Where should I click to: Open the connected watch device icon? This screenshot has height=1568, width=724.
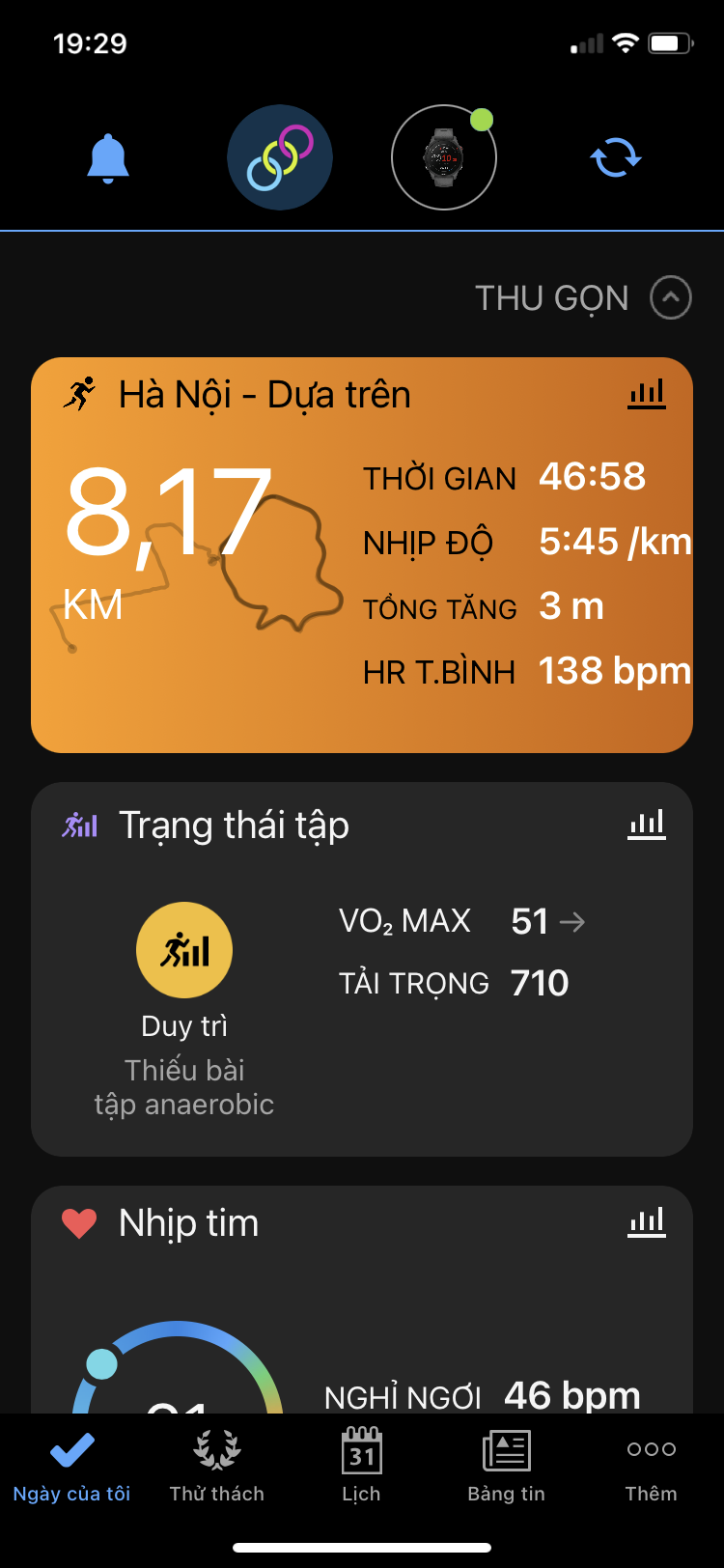click(x=444, y=157)
